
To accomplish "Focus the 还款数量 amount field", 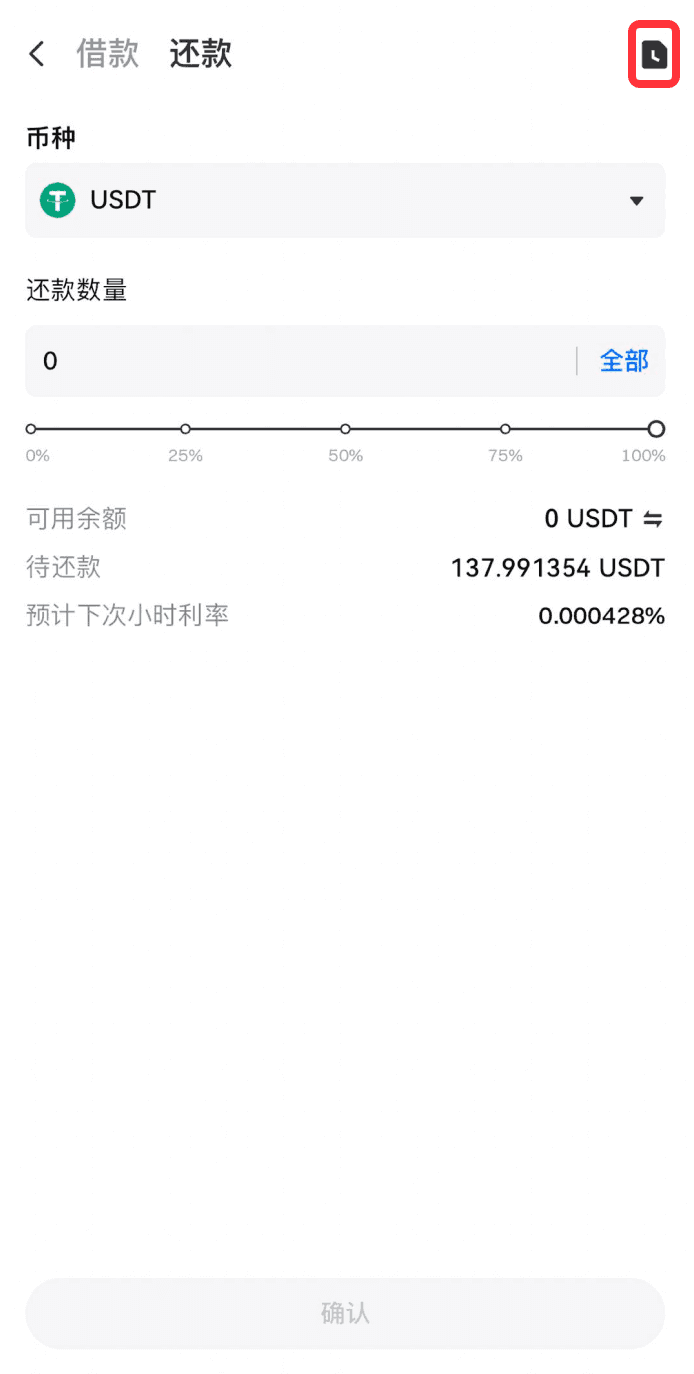I will (x=300, y=361).
